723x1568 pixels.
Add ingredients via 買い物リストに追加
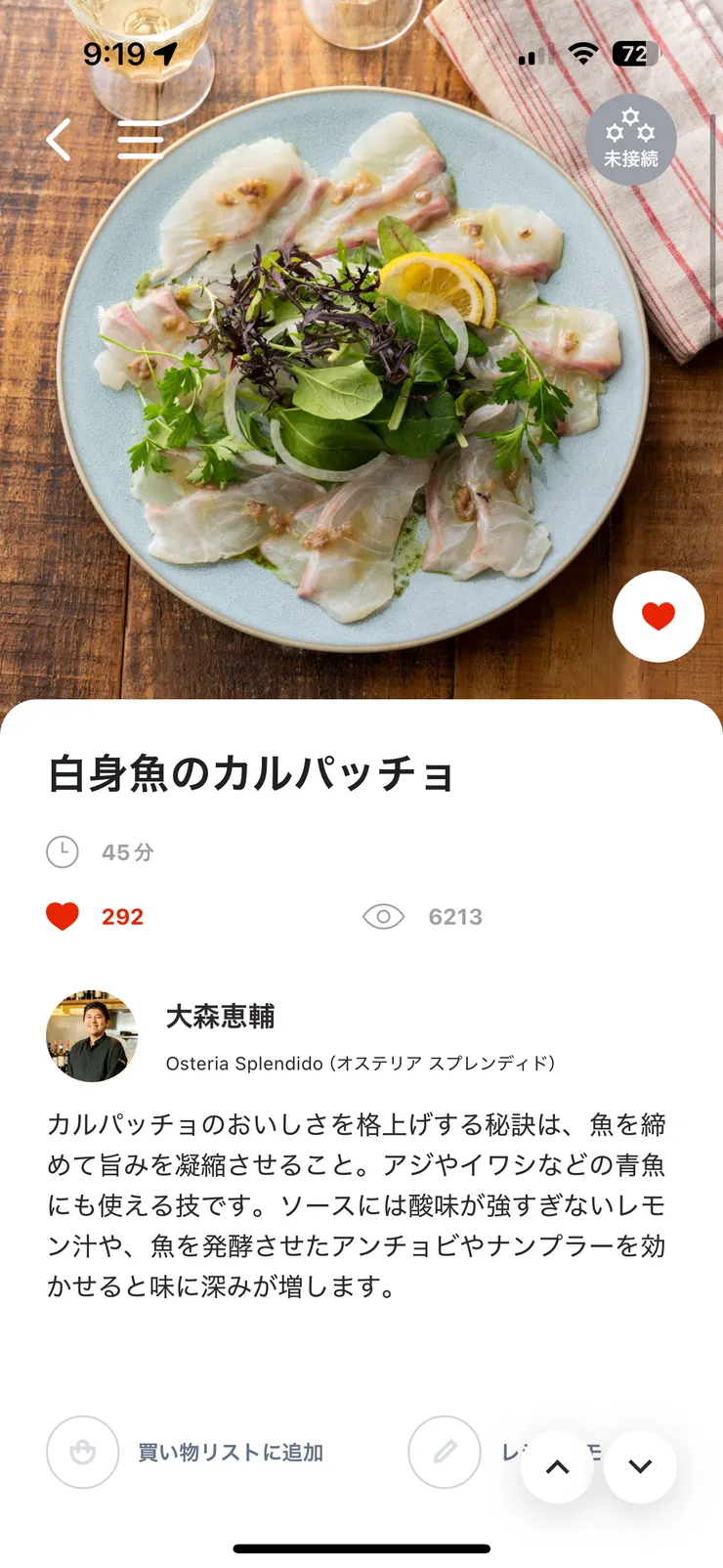click(186, 1453)
